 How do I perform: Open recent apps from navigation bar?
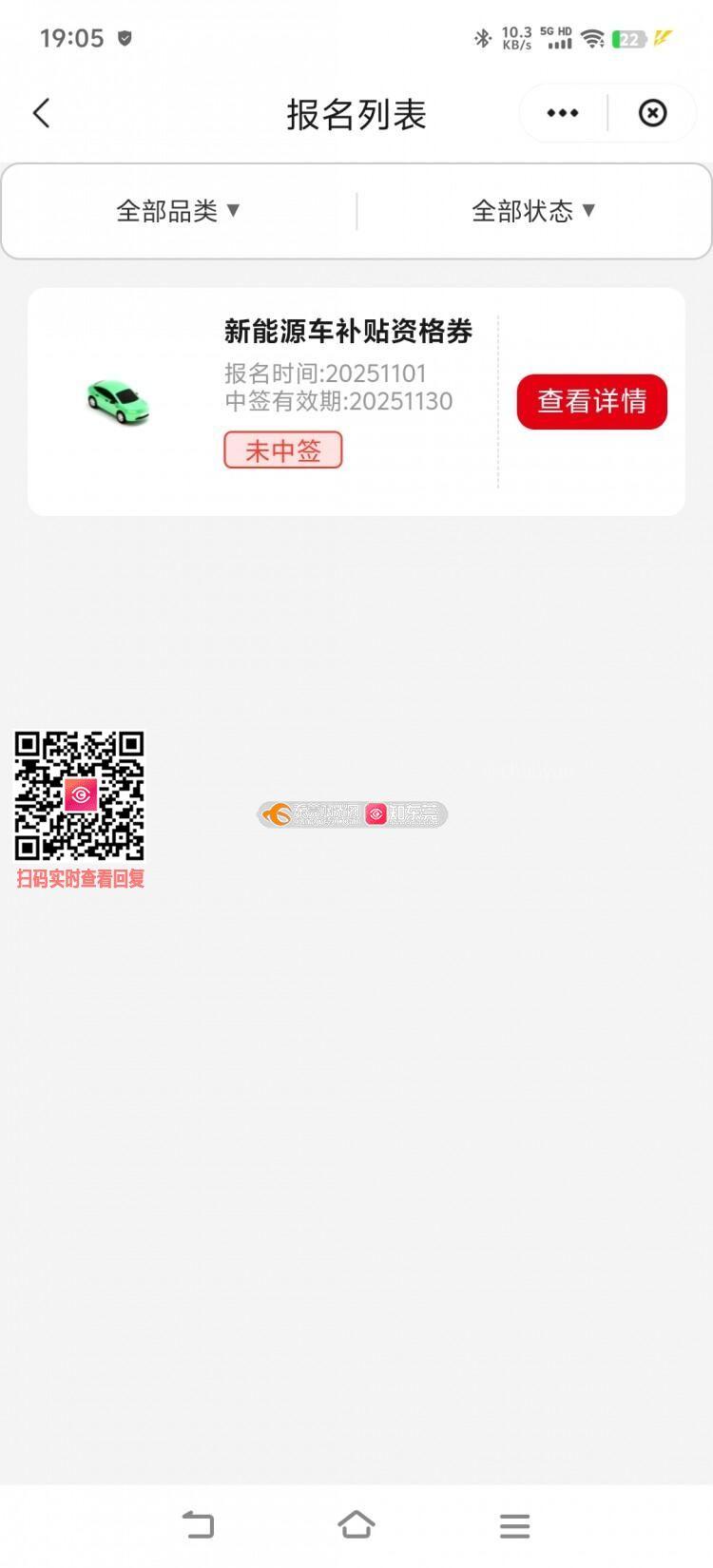pyautogui.click(x=514, y=1525)
